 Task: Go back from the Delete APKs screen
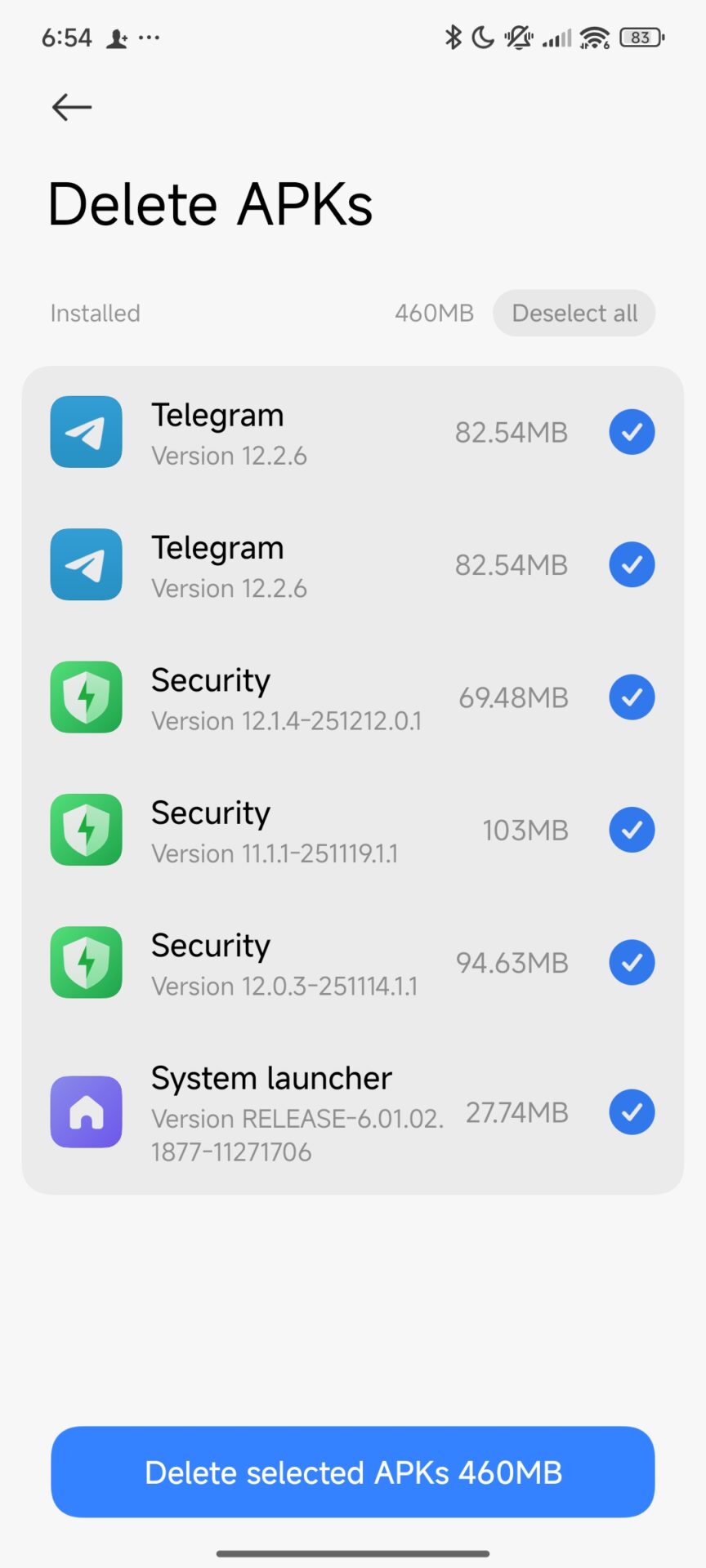72,107
